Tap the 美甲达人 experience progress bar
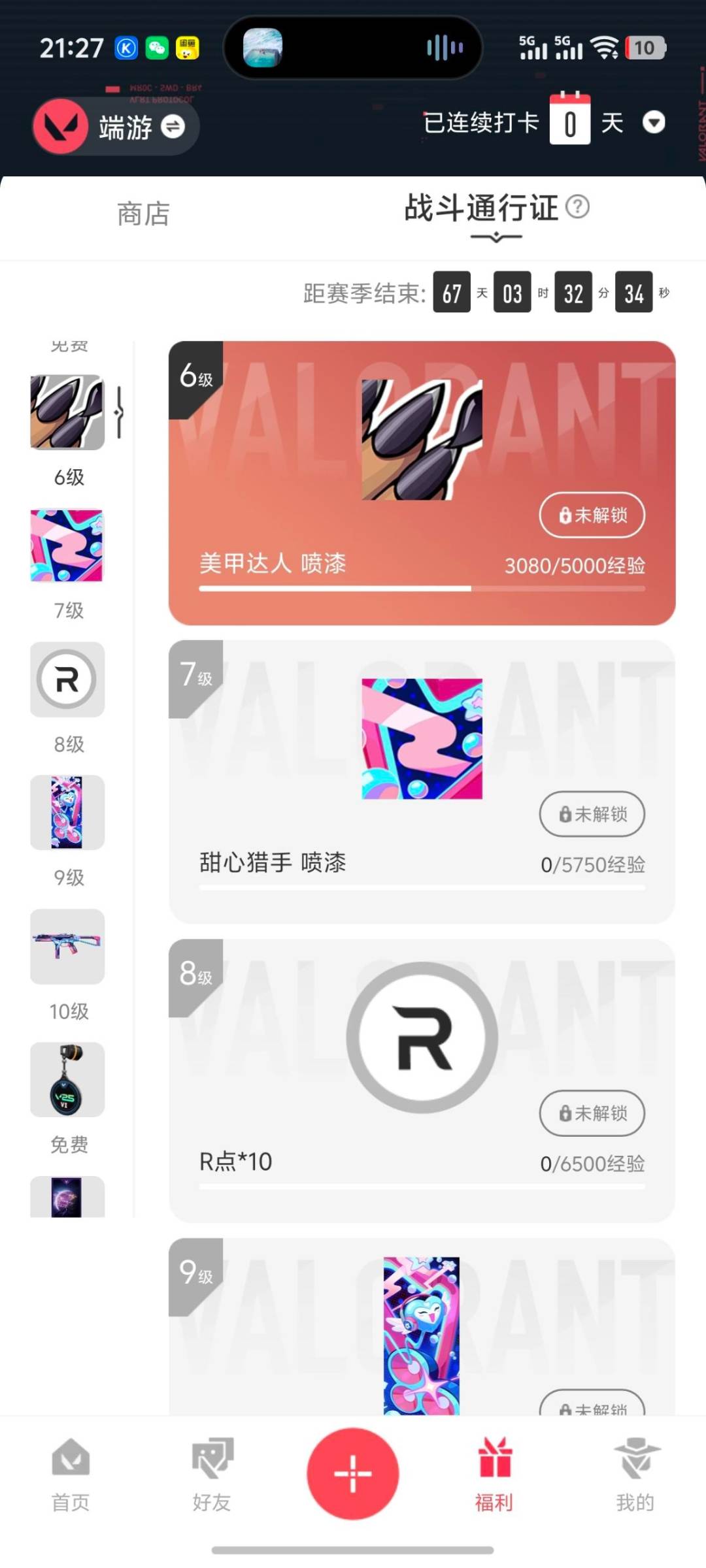706x1568 pixels. tap(422, 589)
